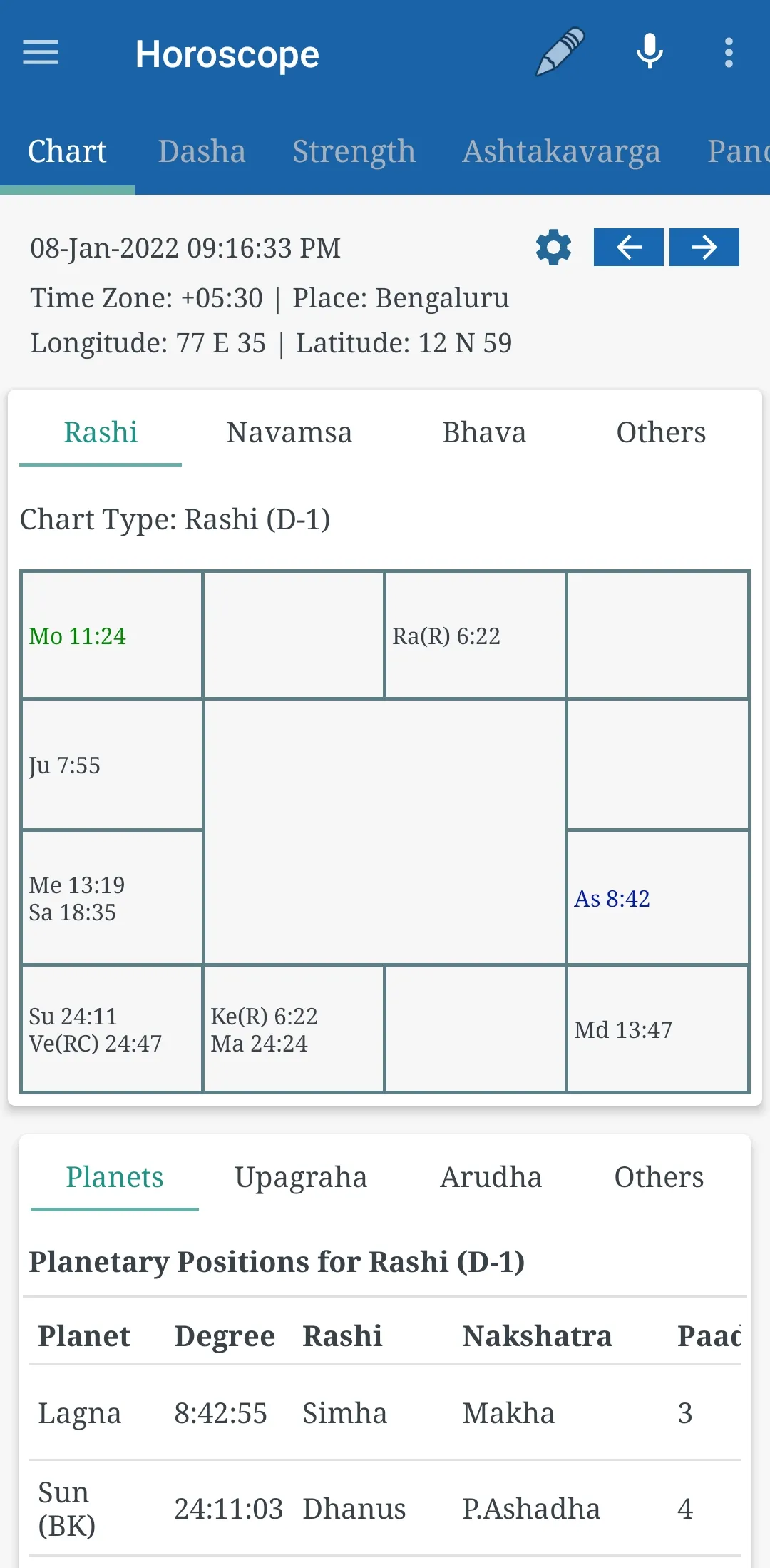Select the Navamsa chart tab
The image size is (770, 1568).
289,432
